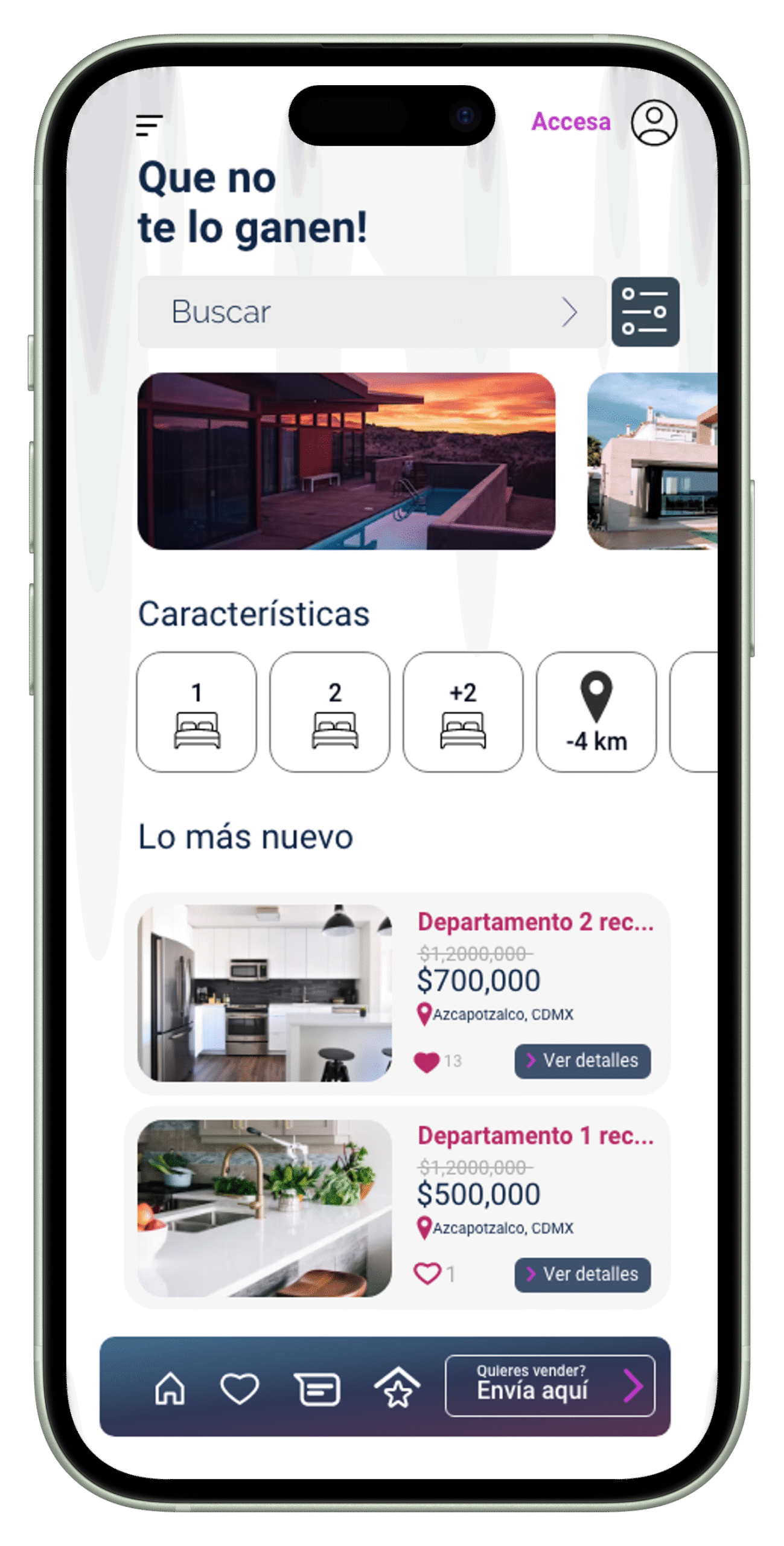Unlike the $700,000 apartment
The image size is (784, 1546).
point(426,1062)
